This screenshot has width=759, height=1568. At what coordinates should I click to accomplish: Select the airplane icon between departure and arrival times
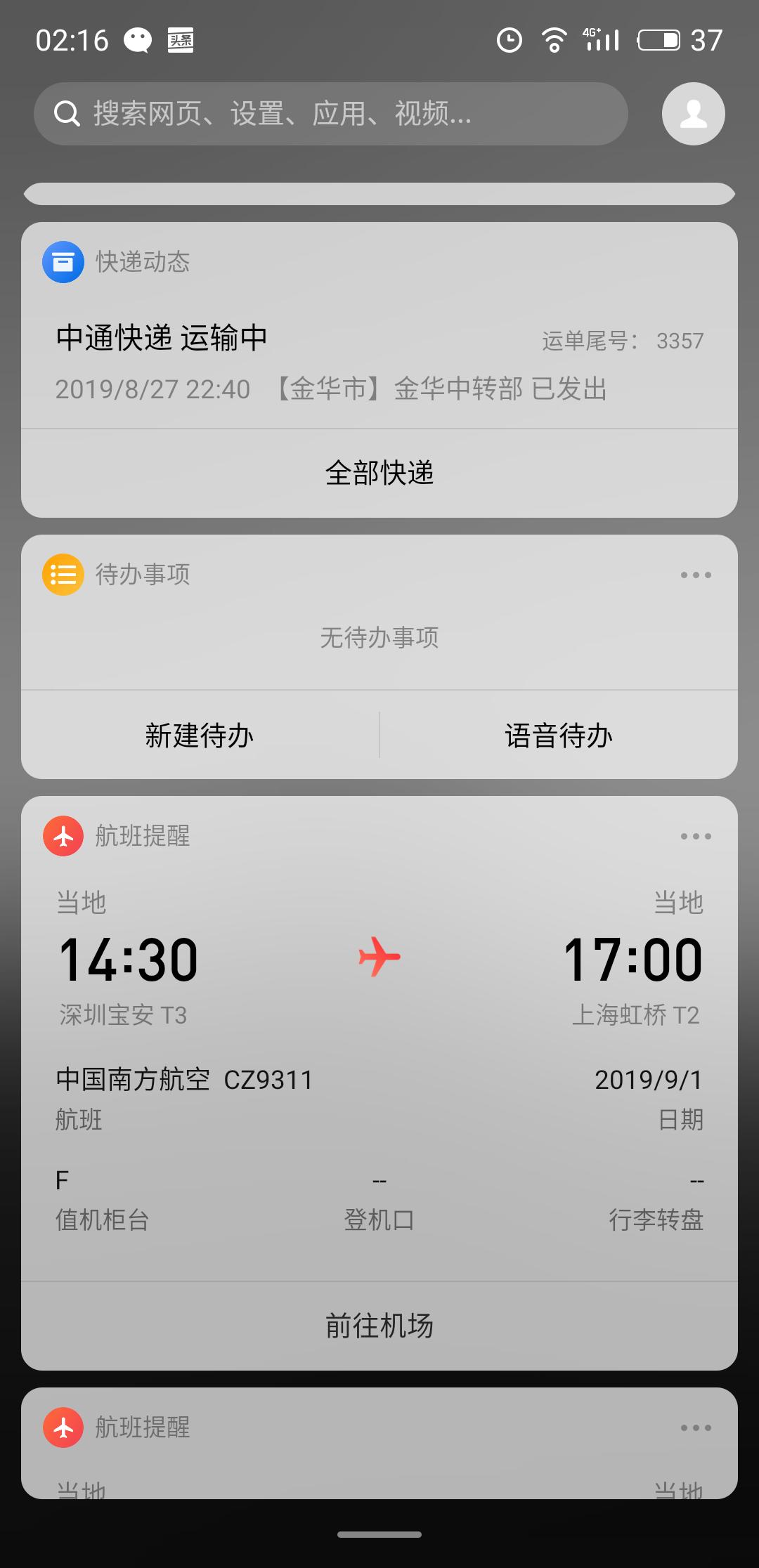[379, 955]
